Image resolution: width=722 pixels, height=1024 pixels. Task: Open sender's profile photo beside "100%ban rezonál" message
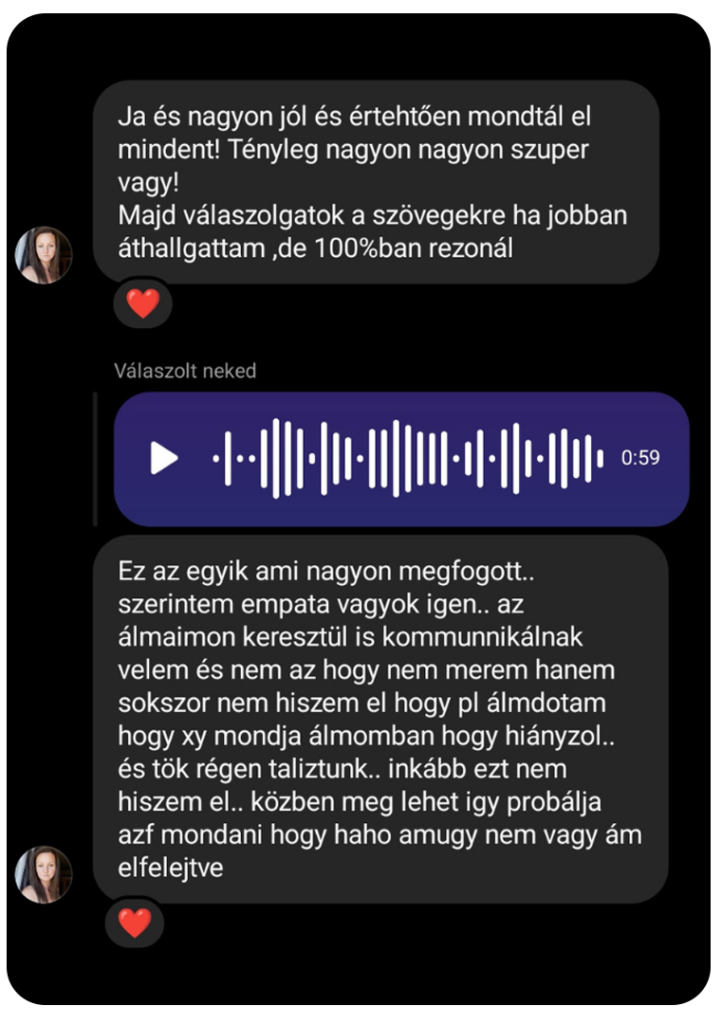coord(44,255)
